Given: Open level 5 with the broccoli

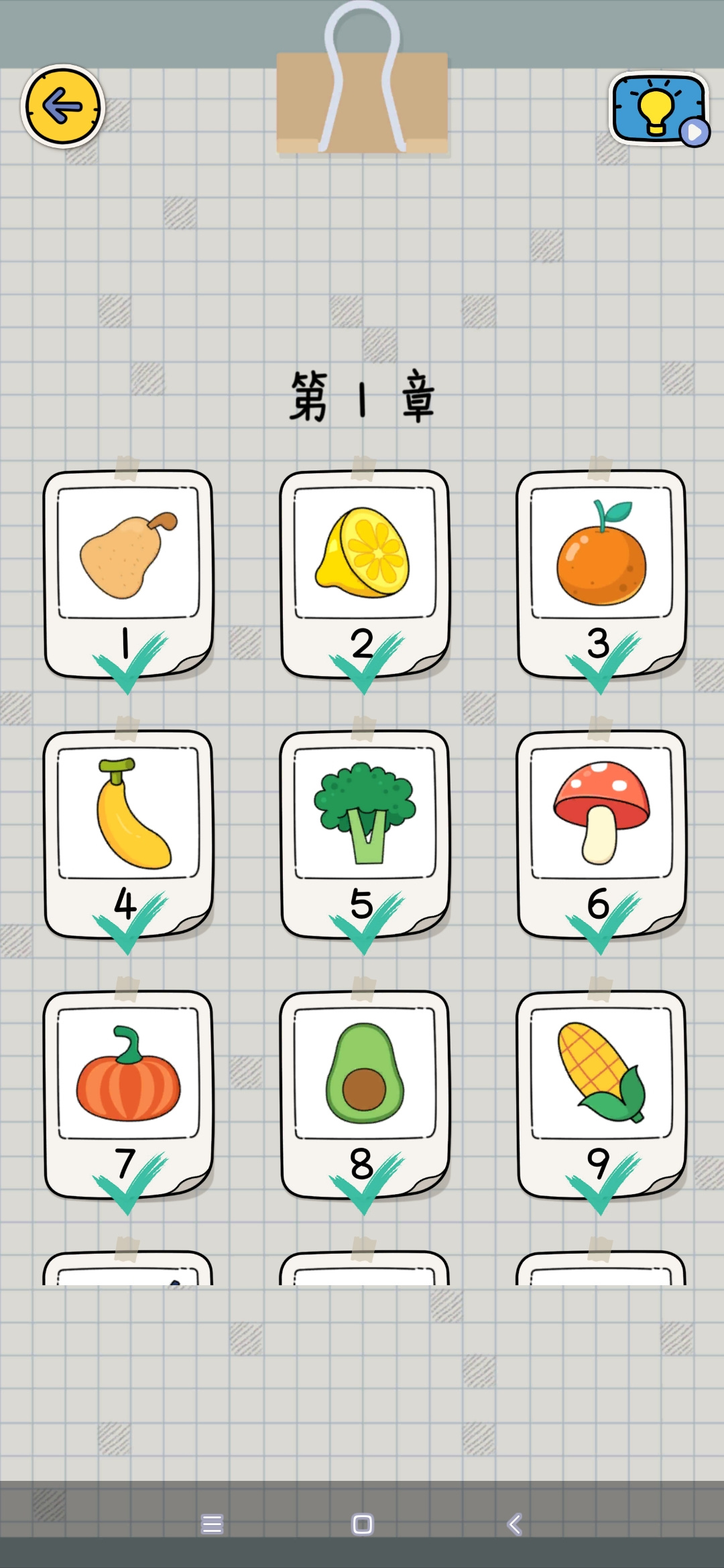Looking at the screenshot, I should pos(365,834).
